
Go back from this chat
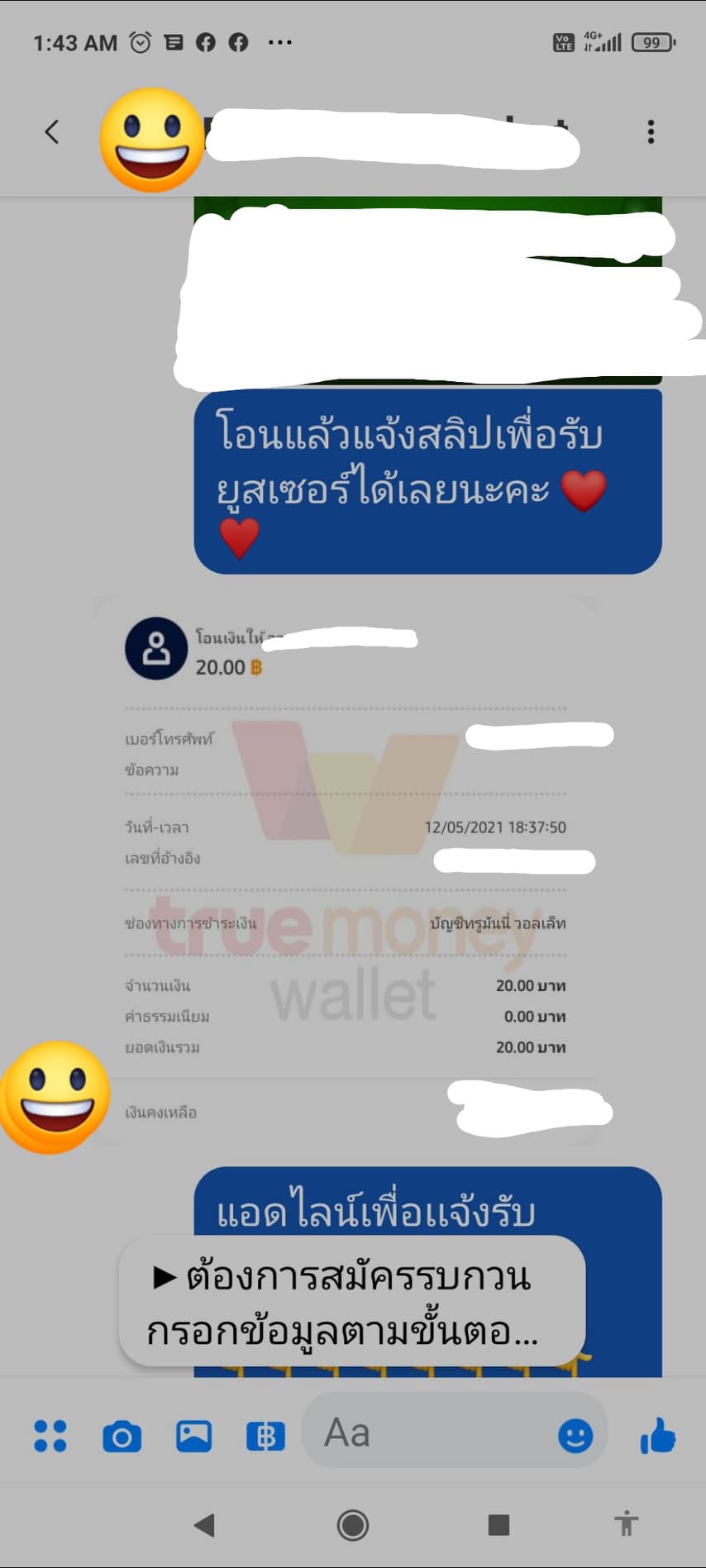point(51,131)
